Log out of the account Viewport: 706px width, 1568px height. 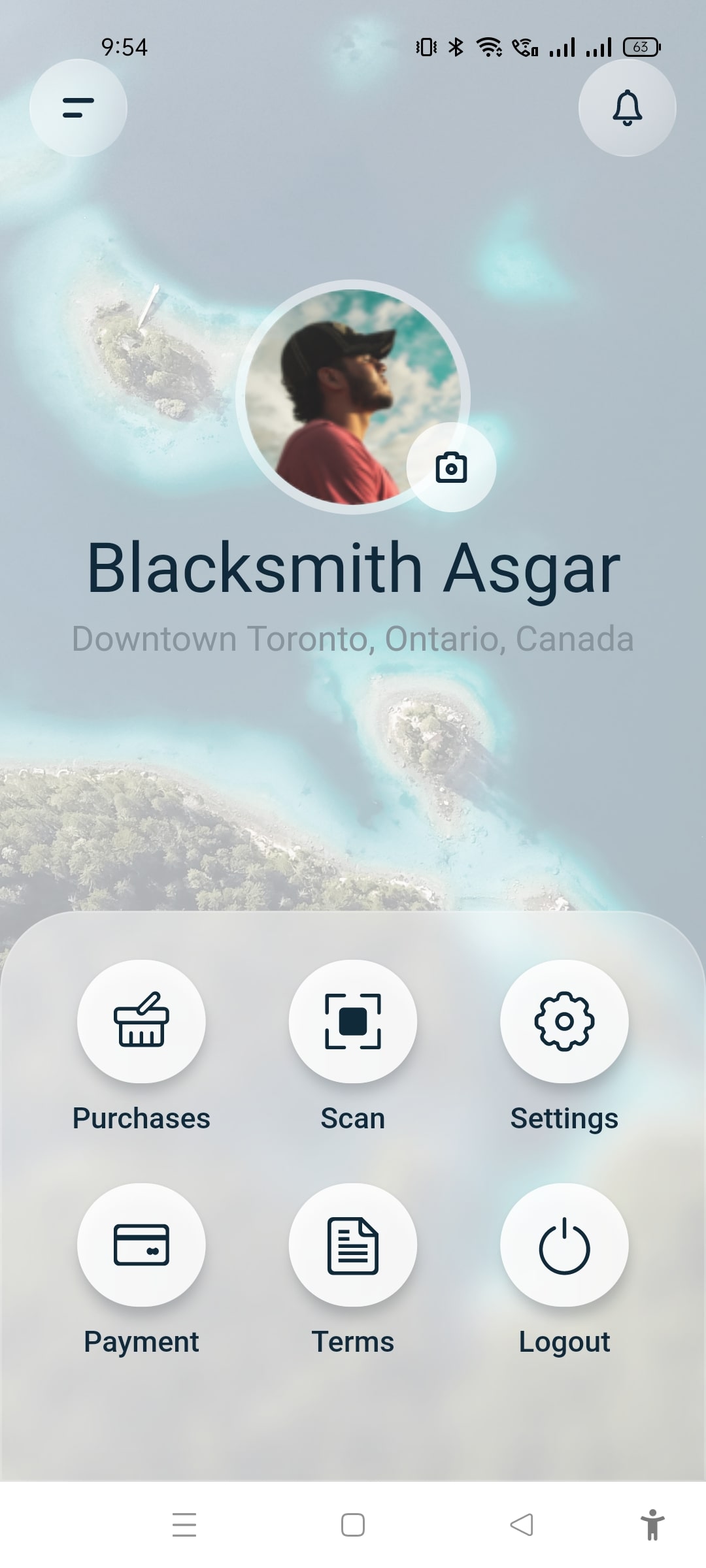point(564,1245)
